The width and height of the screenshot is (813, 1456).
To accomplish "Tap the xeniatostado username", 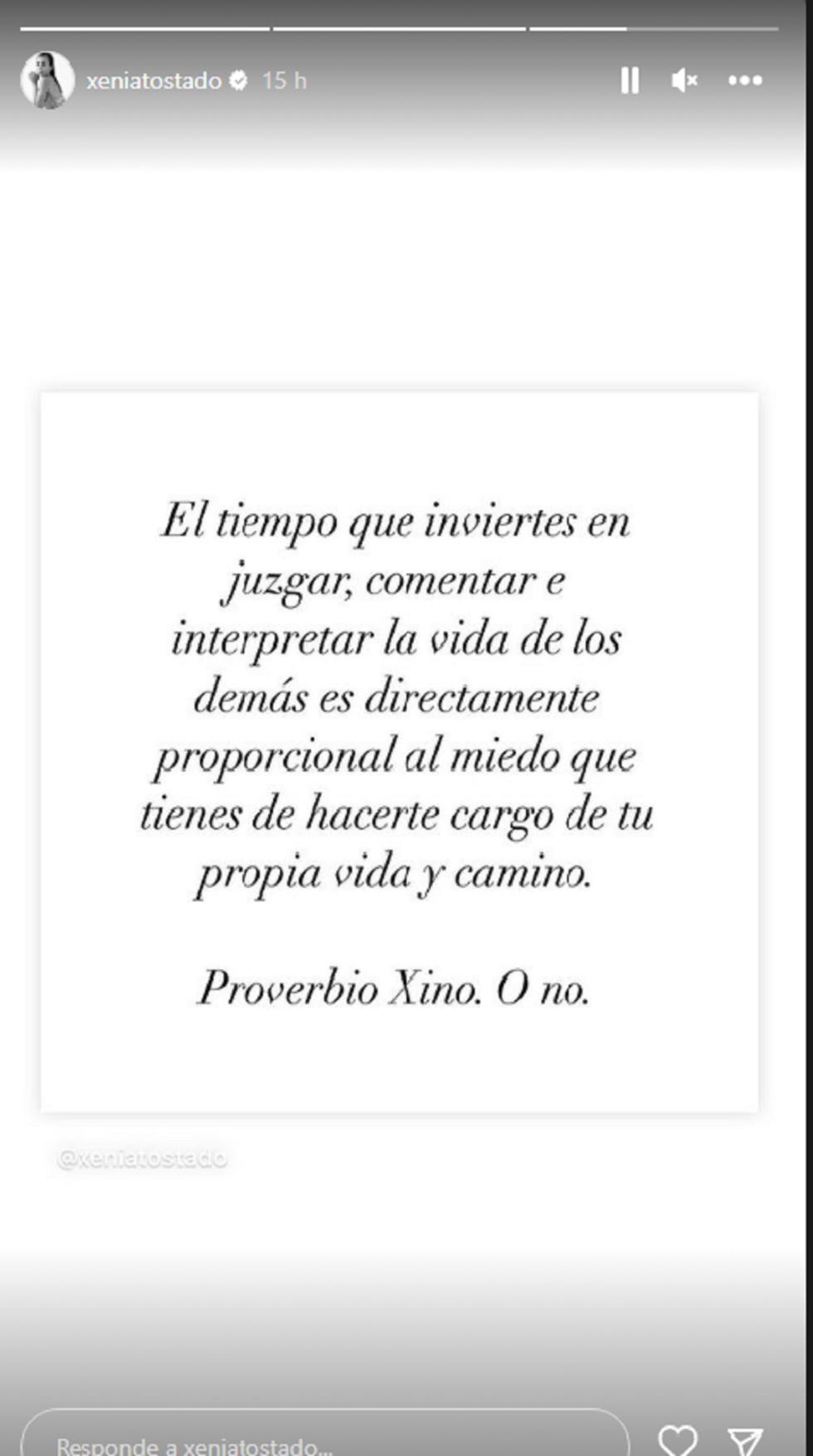I will pyautogui.click(x=154, y=80).
